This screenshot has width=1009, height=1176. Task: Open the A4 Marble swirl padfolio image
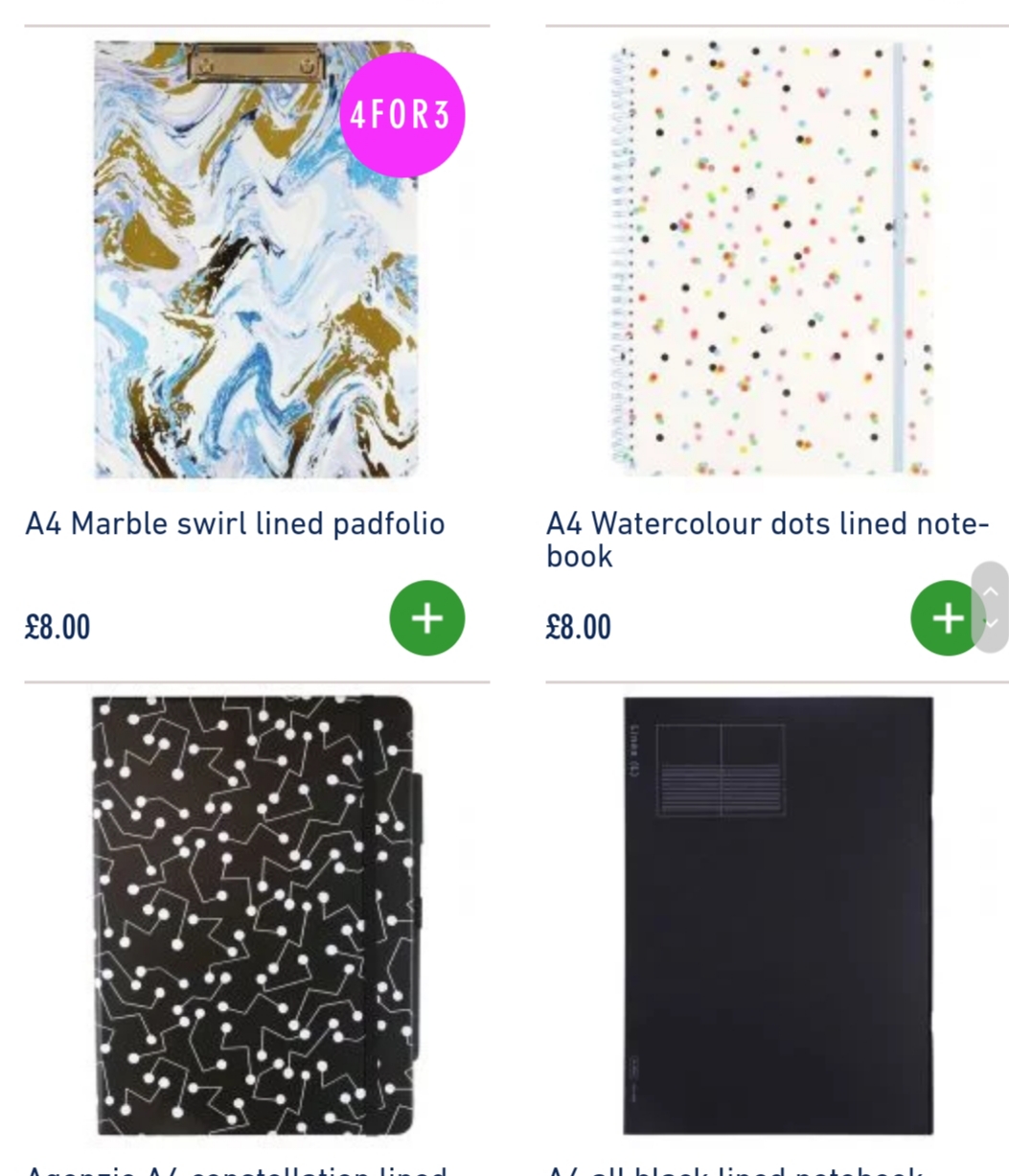[256, 259]
